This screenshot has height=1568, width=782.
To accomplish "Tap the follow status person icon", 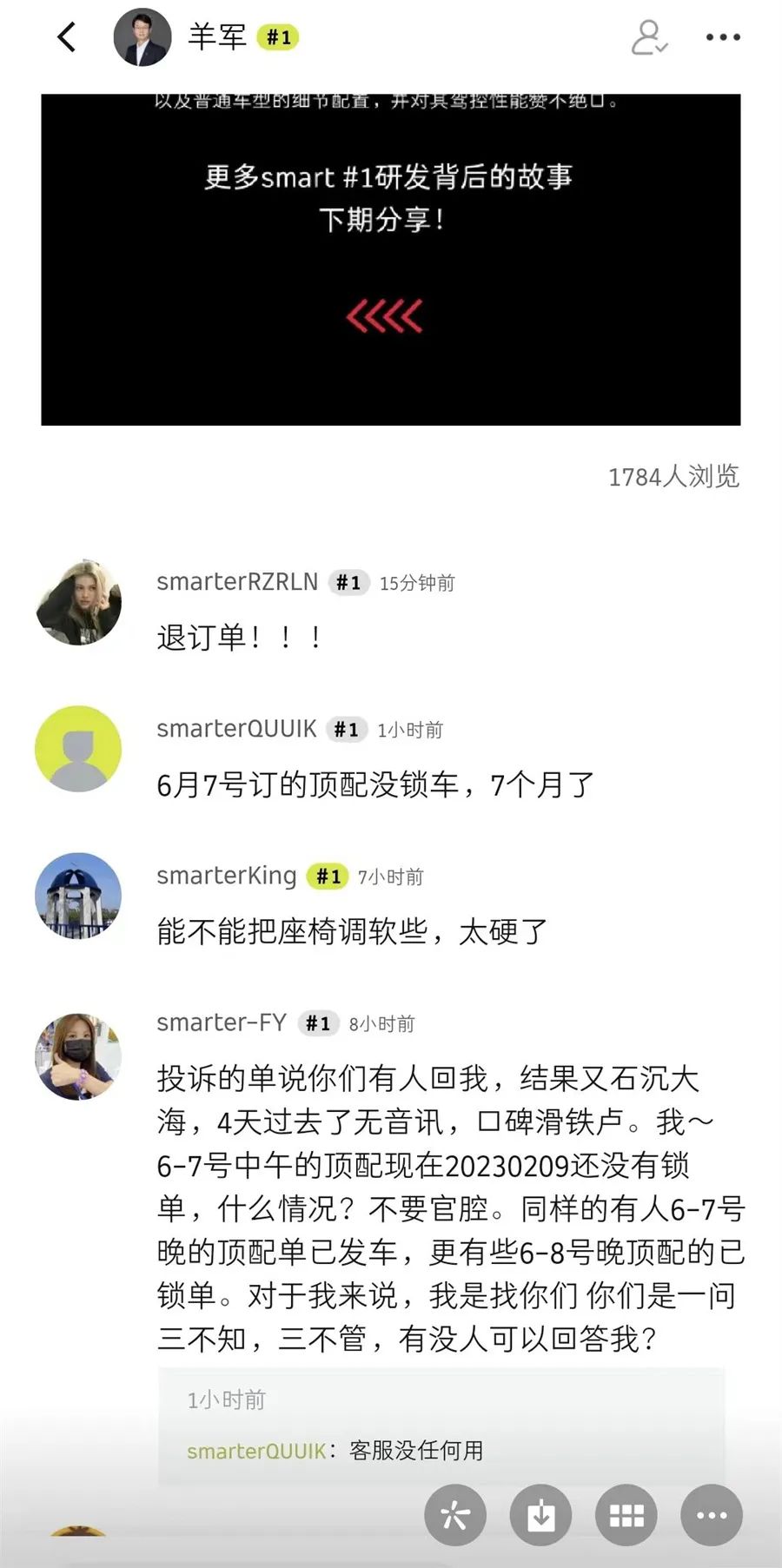I will pyautogui.click(x=648, y=37).
